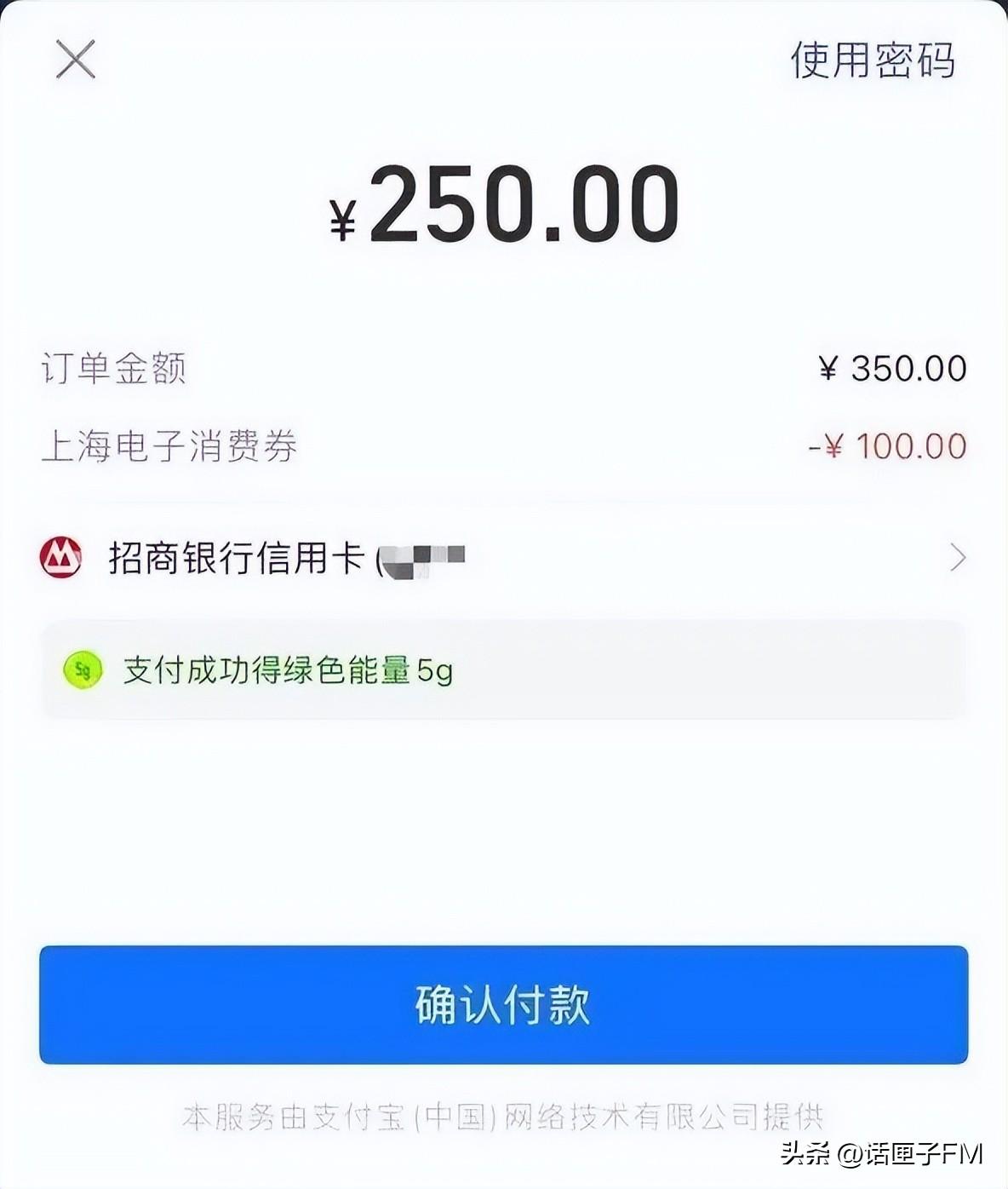Click the Alipay service provider footer text
Image resolution: width=1008 pixels, height=1189 pixels.
point(503,1113)
